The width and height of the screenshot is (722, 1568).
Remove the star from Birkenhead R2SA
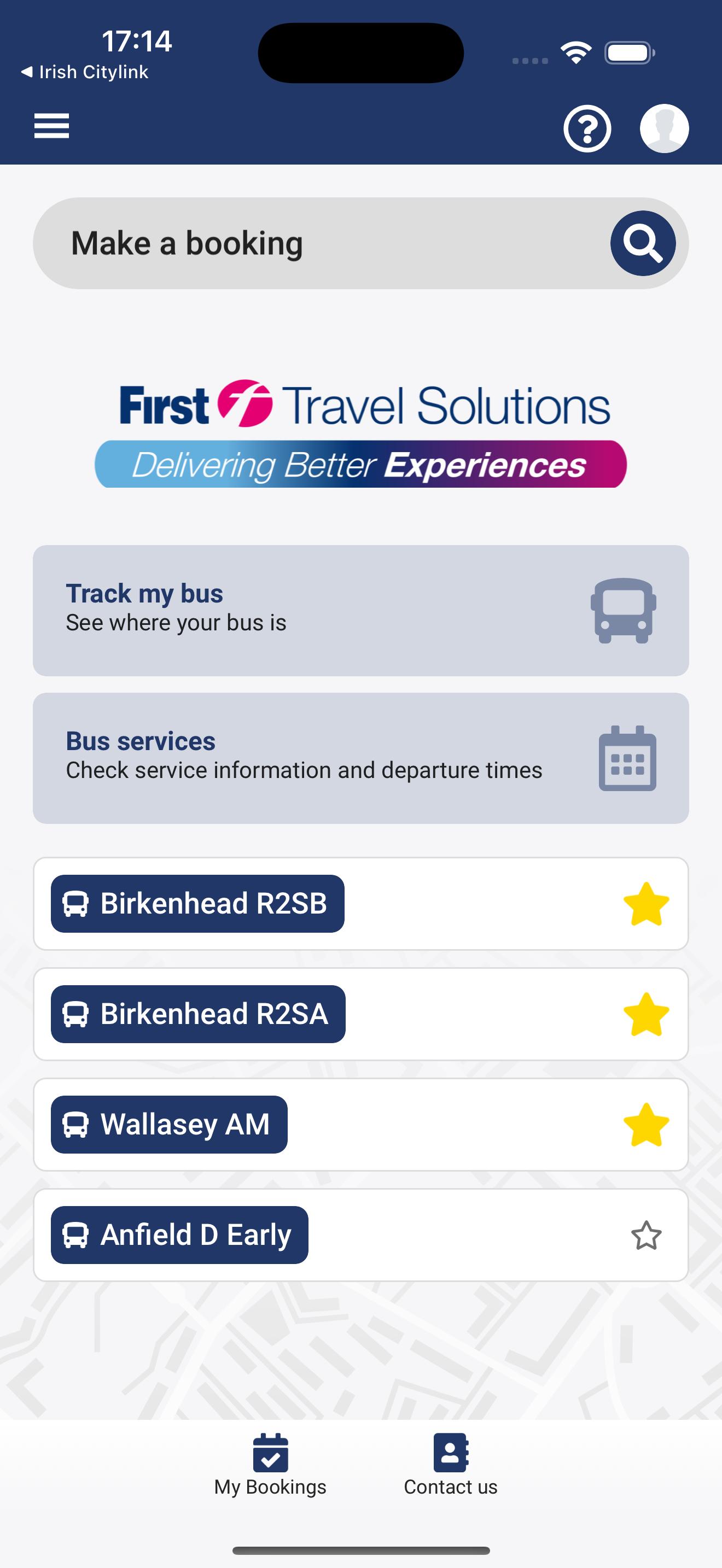coord(646,1015)
